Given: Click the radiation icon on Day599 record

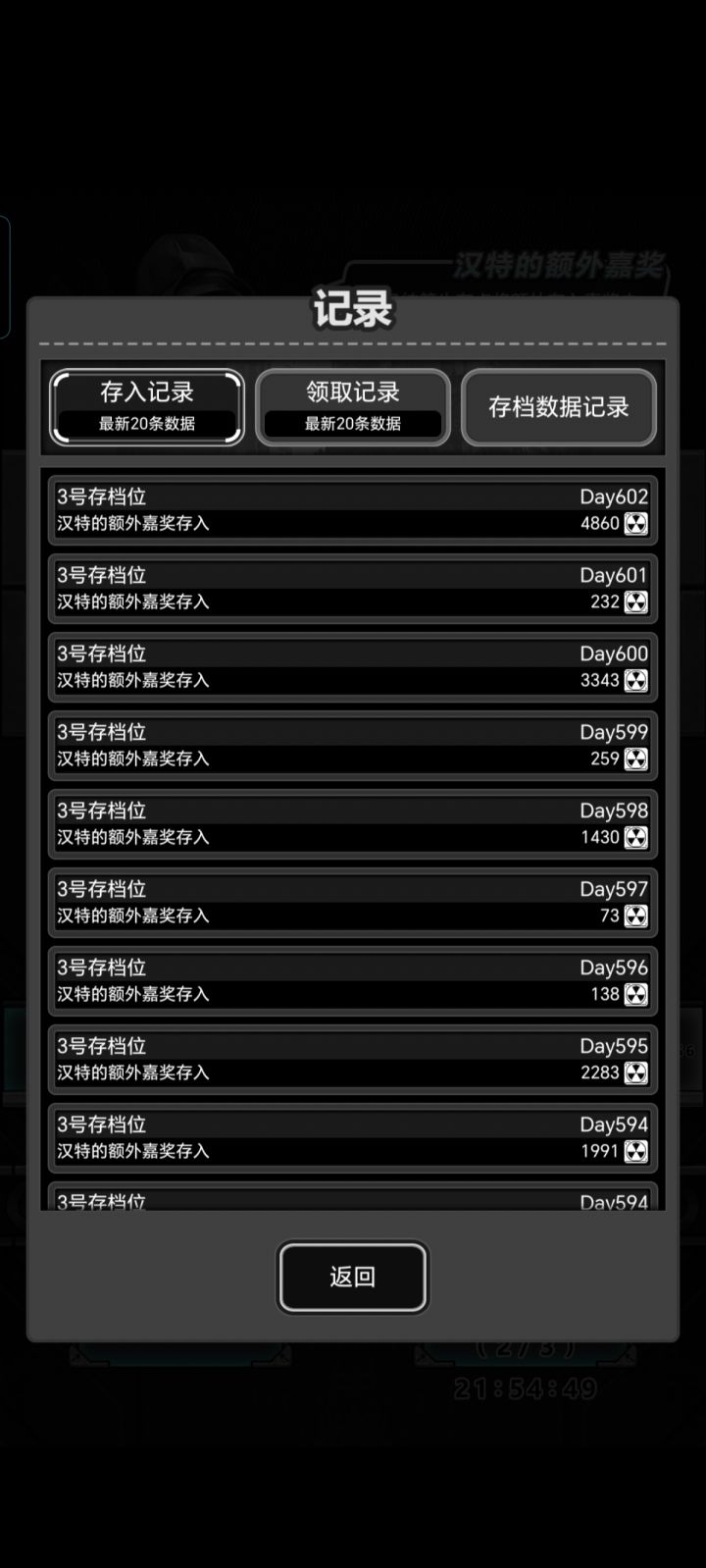Looking at the screenshot, I should click(635, 759).
